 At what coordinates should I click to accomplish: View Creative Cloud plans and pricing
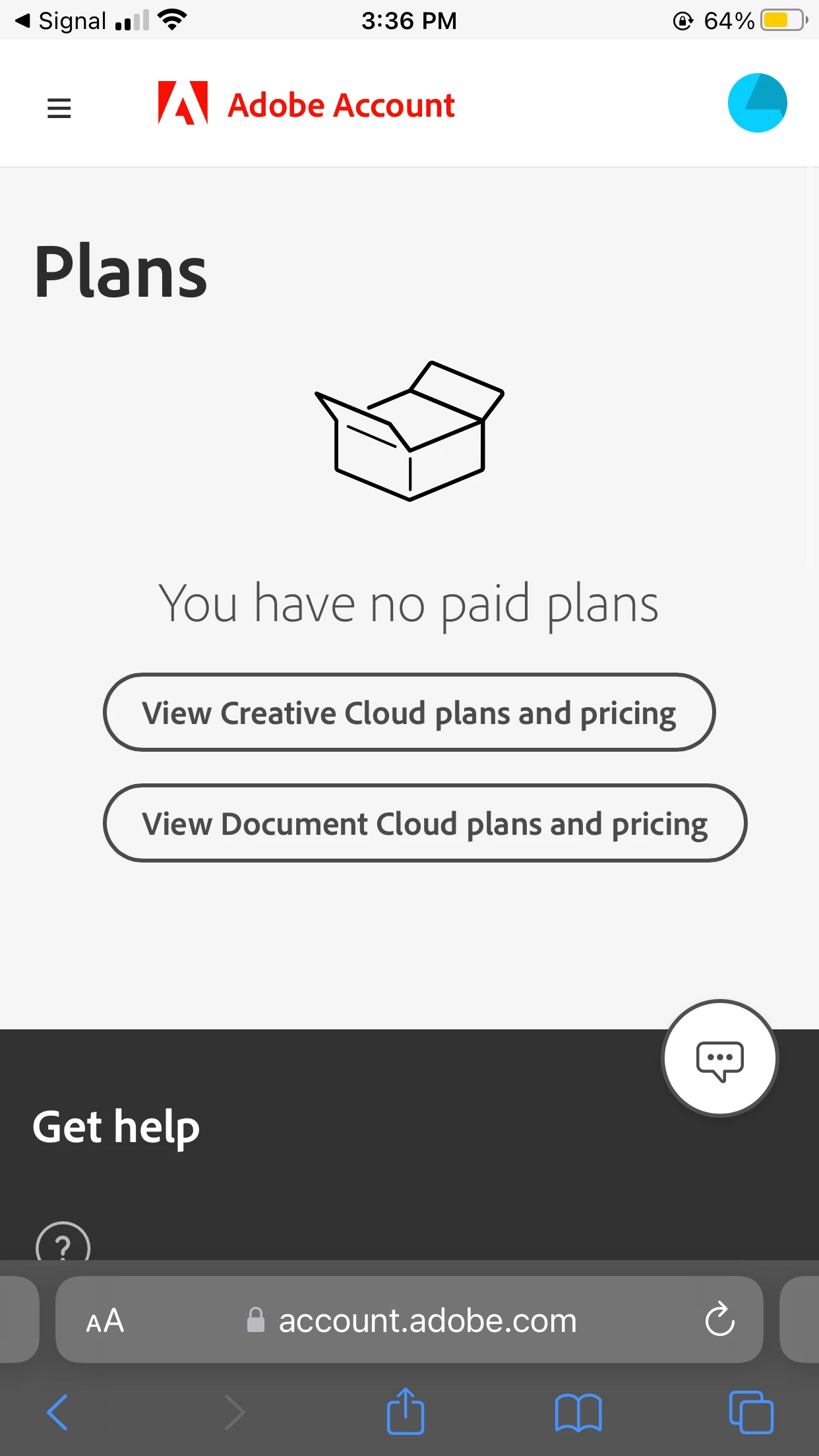point(409,713)
